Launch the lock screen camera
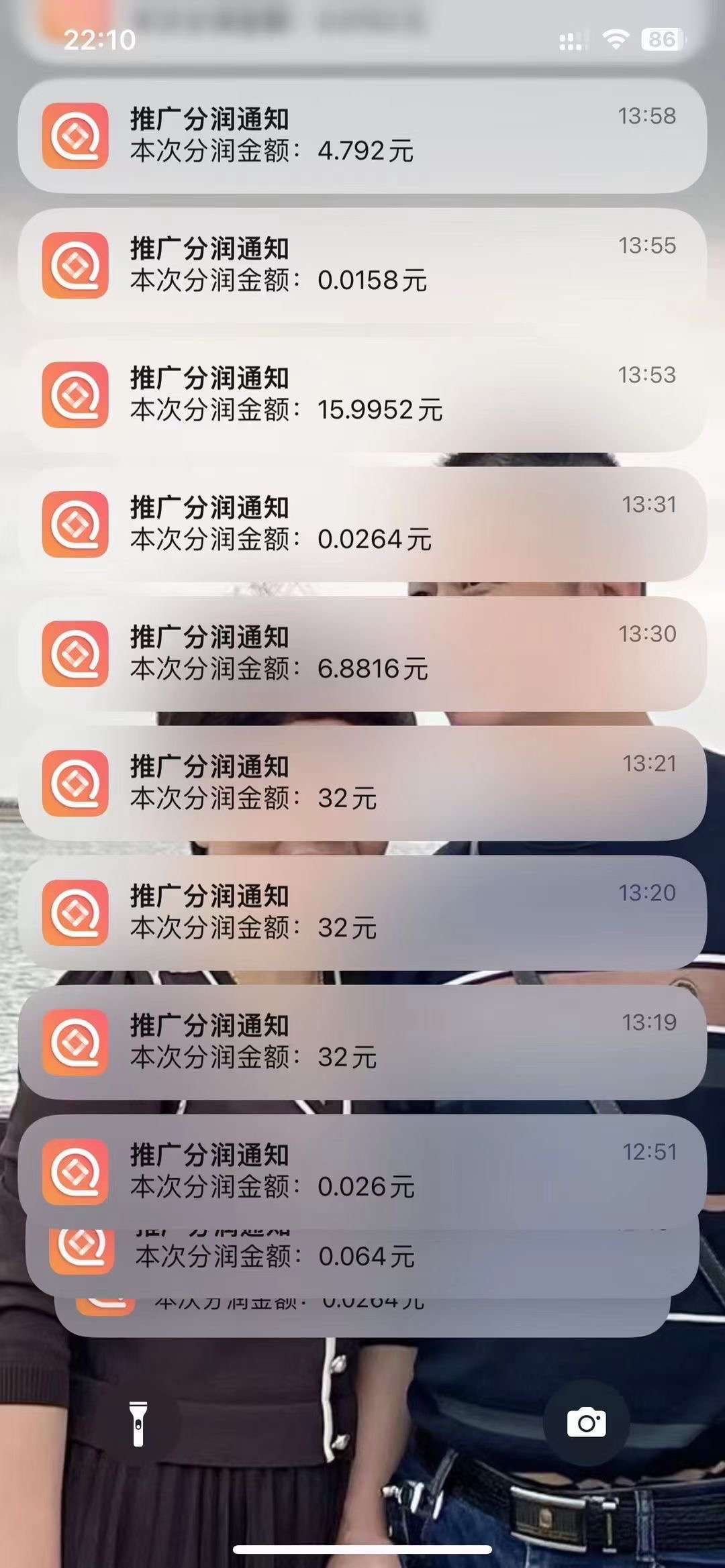The height and width of the screenshot is (1568, 725). [x=587, y=1423]
